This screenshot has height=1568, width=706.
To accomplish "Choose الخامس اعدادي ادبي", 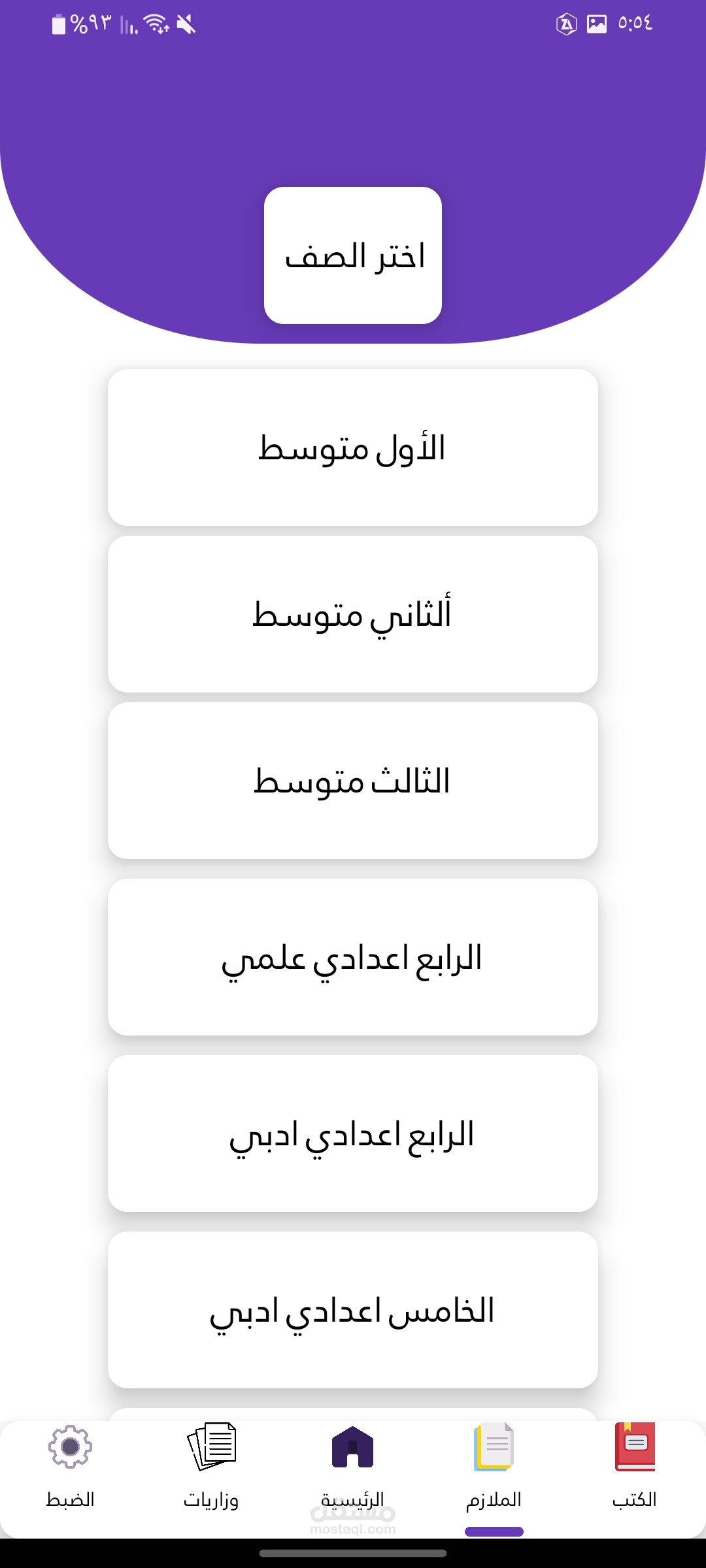I will [353, 1311].
